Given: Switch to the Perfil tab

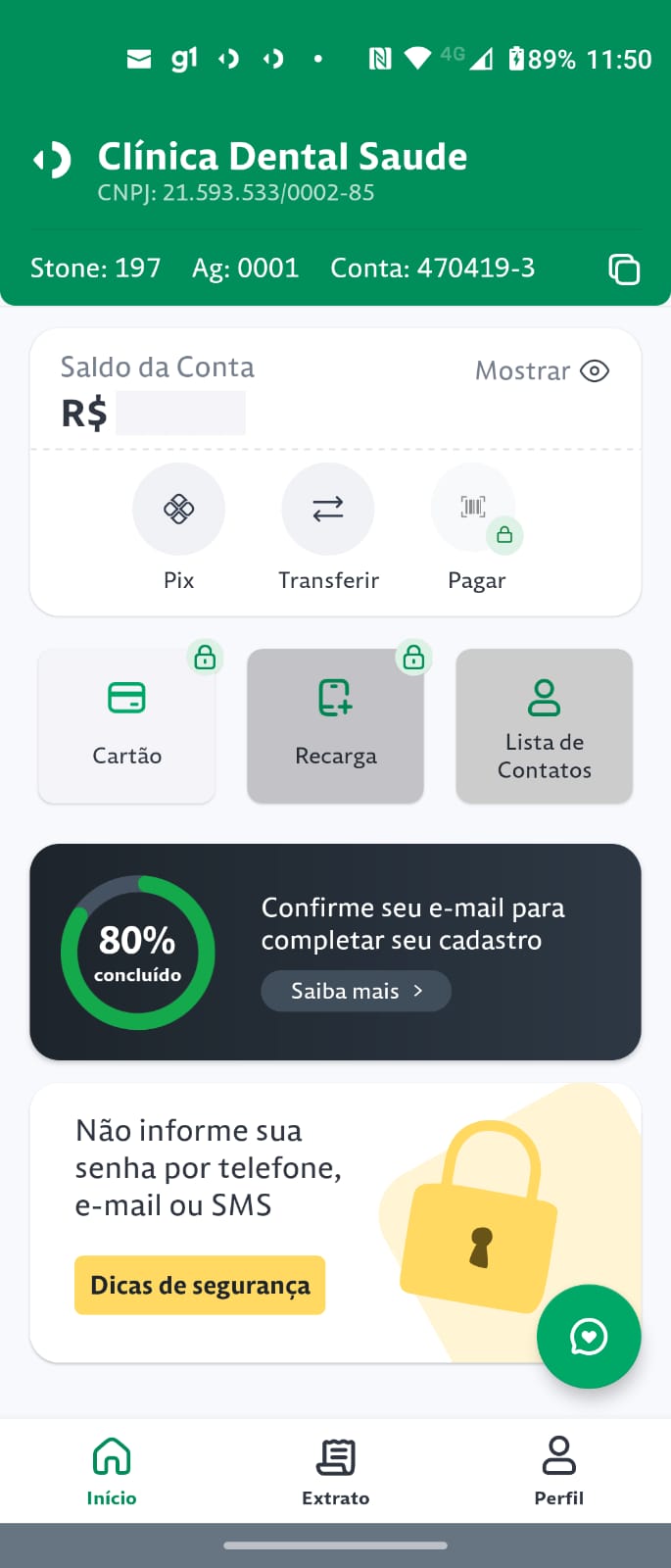Looking at the screenshot, I should click(558, 1469).
